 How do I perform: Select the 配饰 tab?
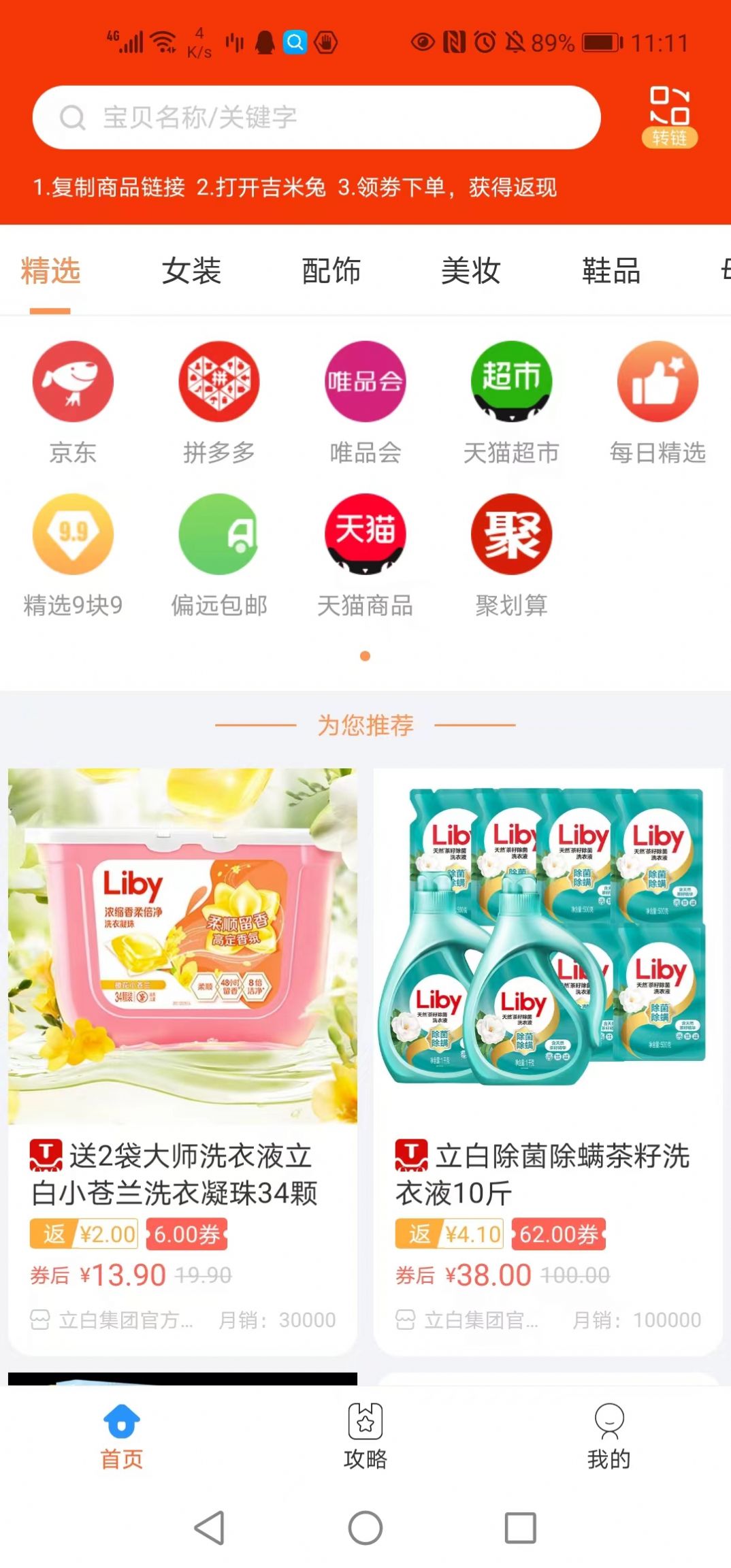(x=331, y=271)
